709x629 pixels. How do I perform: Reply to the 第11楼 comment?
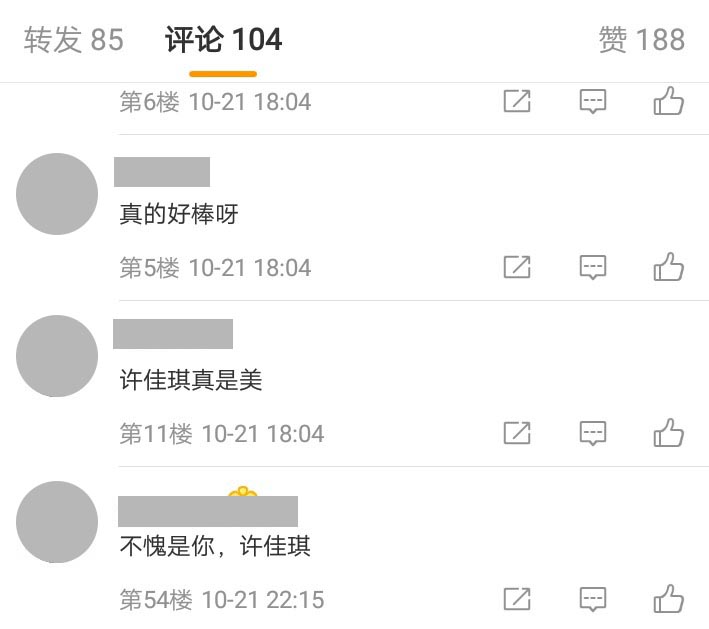[x=593, y=433]
